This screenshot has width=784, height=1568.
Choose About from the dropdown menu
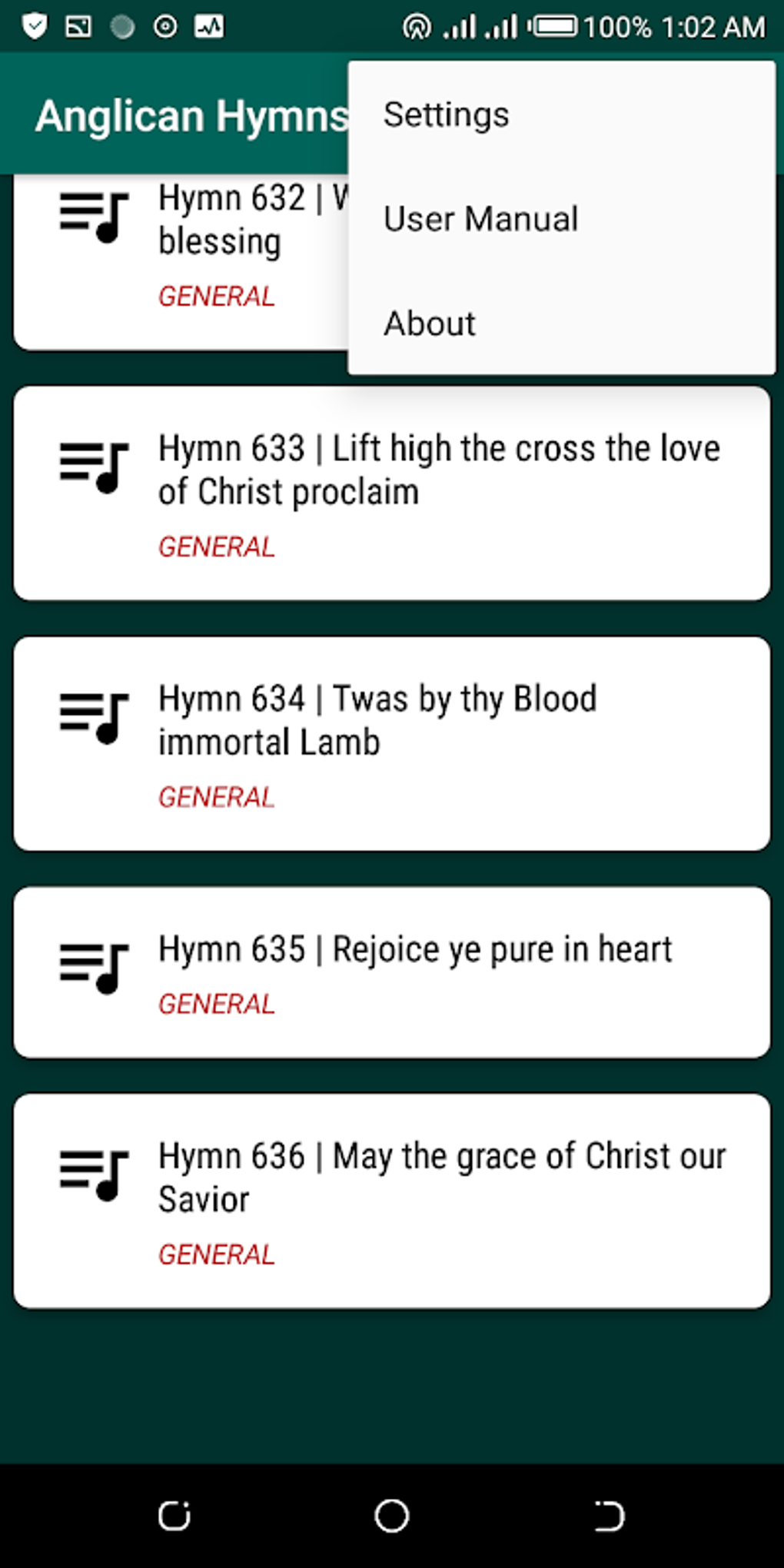561,323
